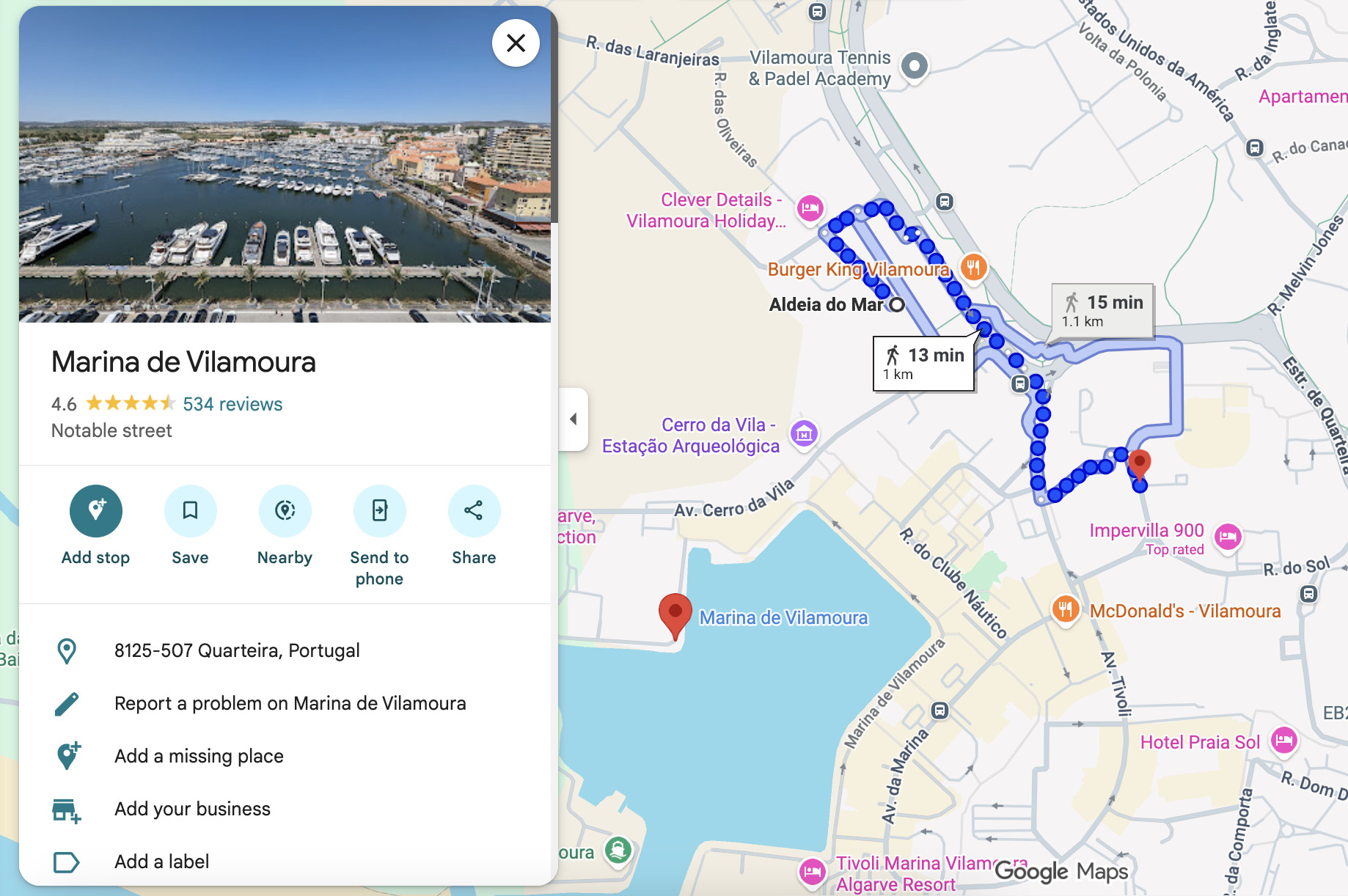Open the 534 reviews link

(232, 404)
